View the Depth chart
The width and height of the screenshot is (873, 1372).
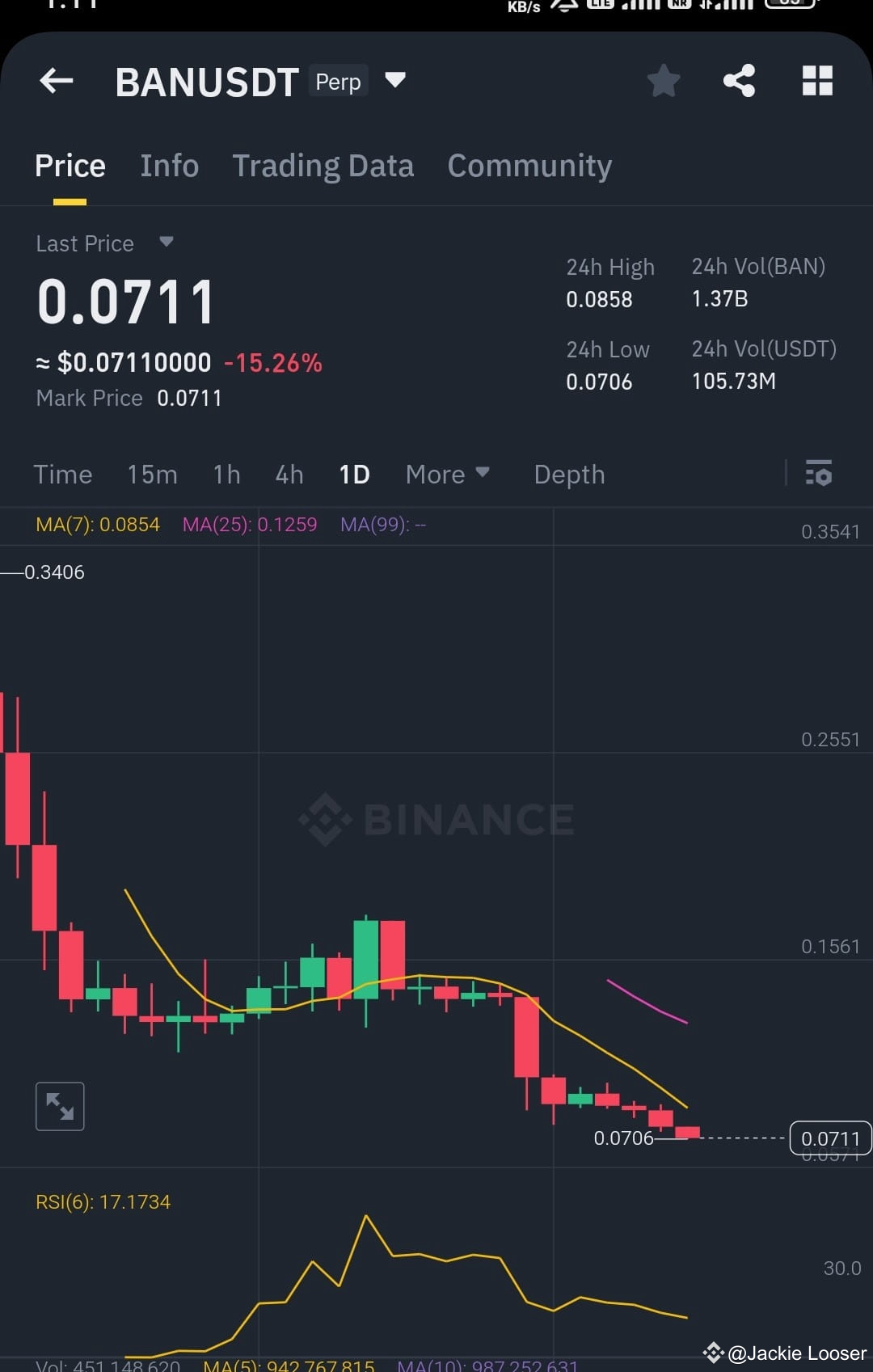[569, 475]
